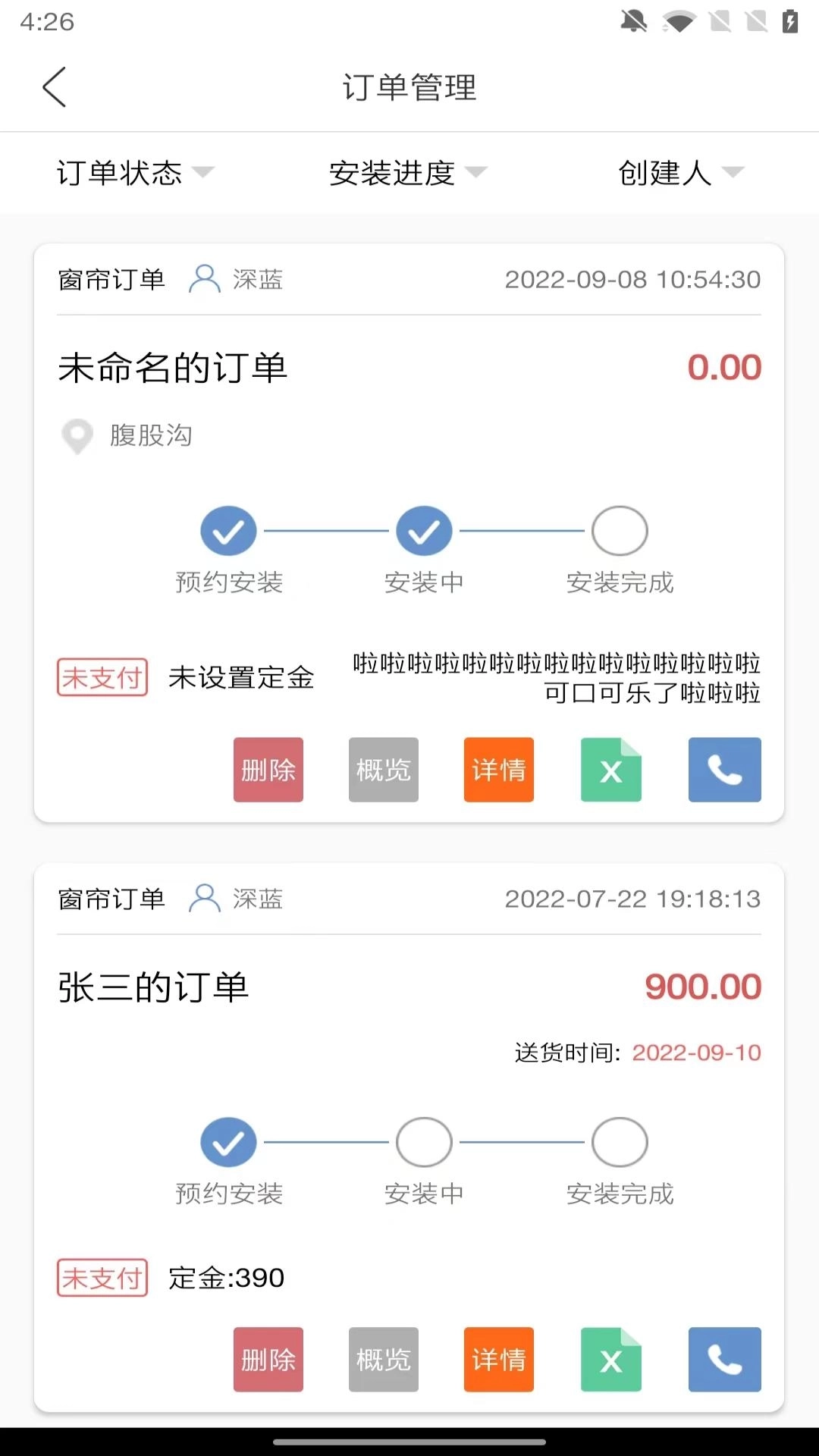
Task: Tap the phone icon on 张三的订单 card
Action: [x=724, y=1360]
